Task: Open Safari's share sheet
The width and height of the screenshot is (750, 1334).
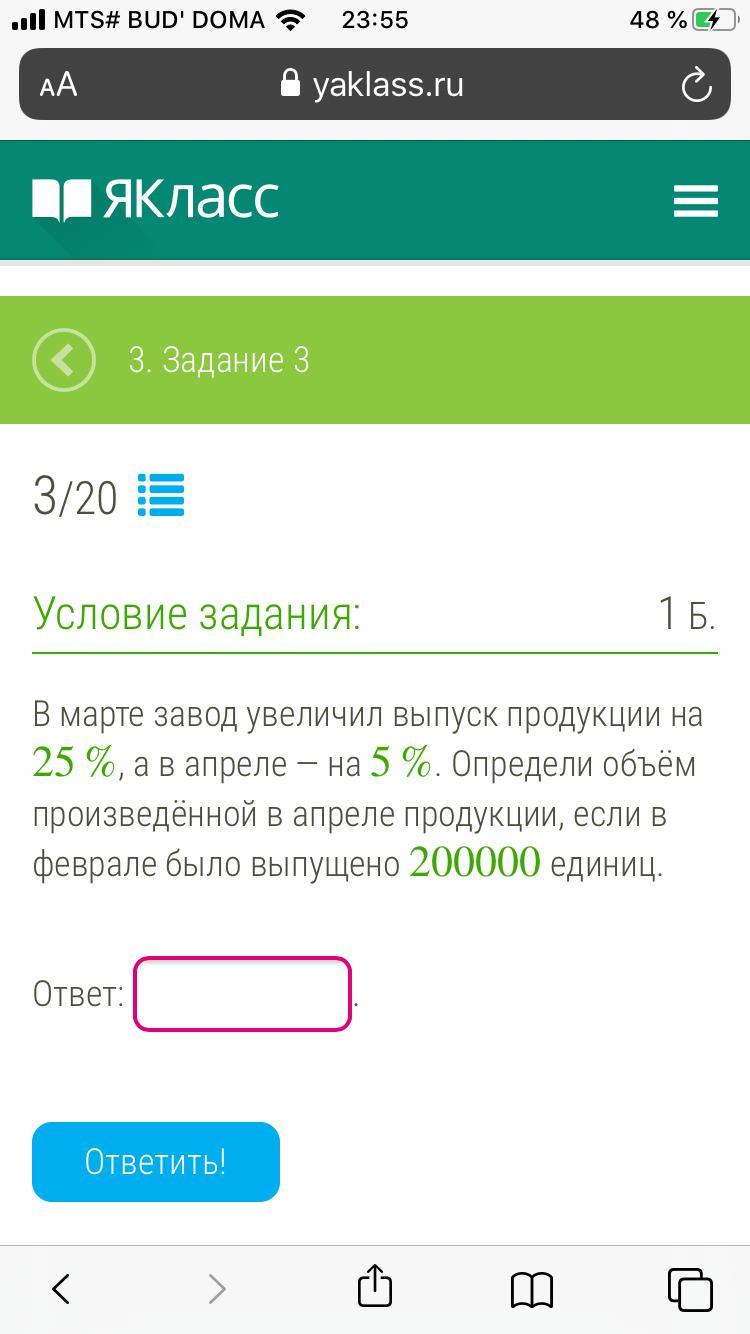Action: (x=375, y=1287)
